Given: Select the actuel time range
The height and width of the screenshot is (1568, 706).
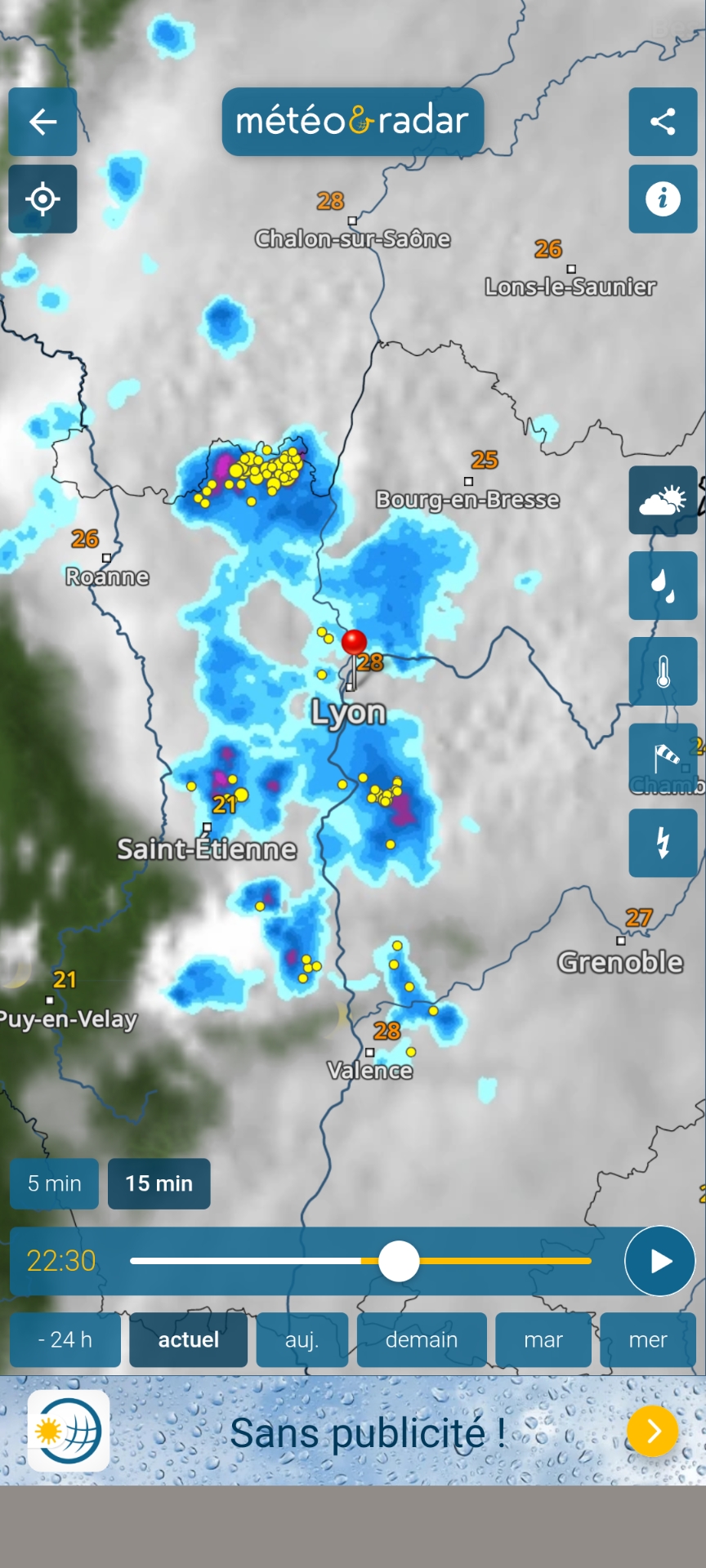Looking at the screenshot, I should [189, 1339].
